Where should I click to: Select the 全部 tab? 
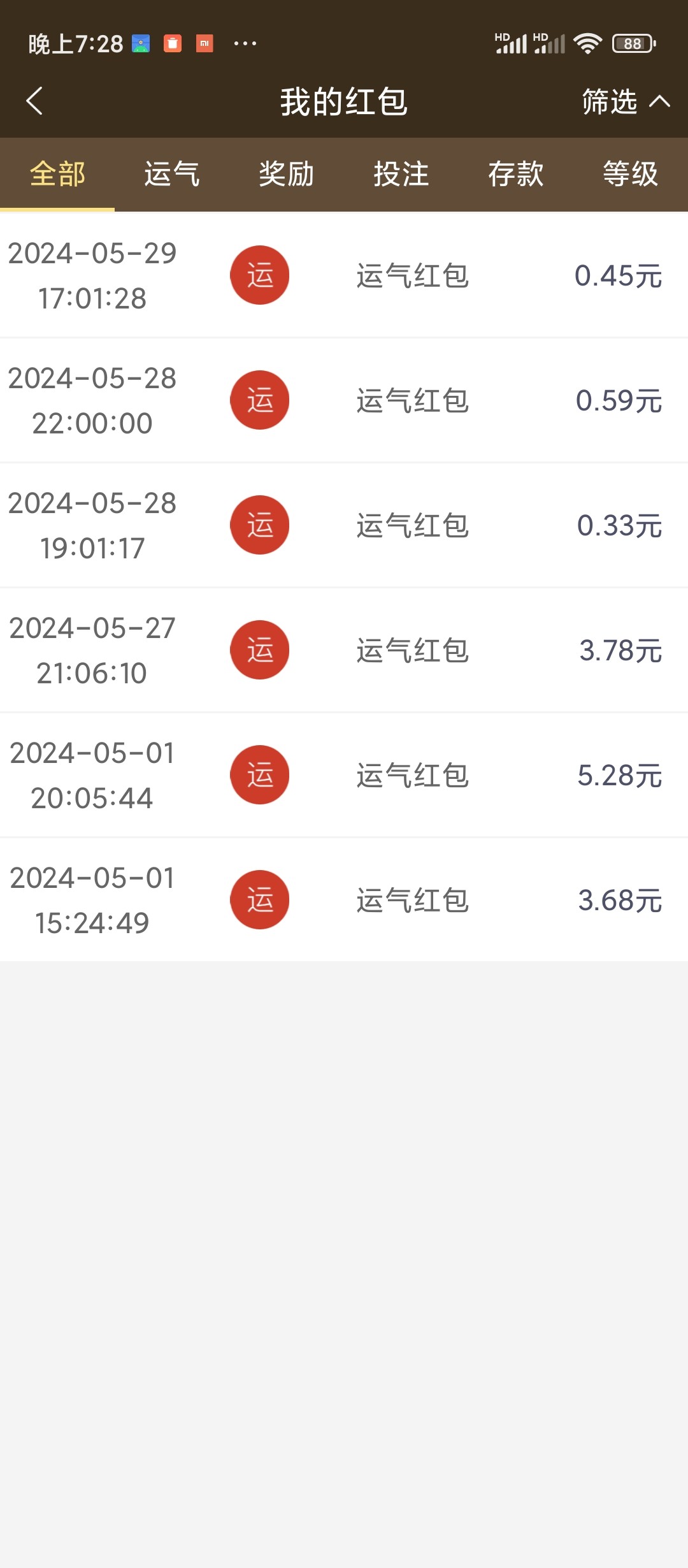pos(57,174)
